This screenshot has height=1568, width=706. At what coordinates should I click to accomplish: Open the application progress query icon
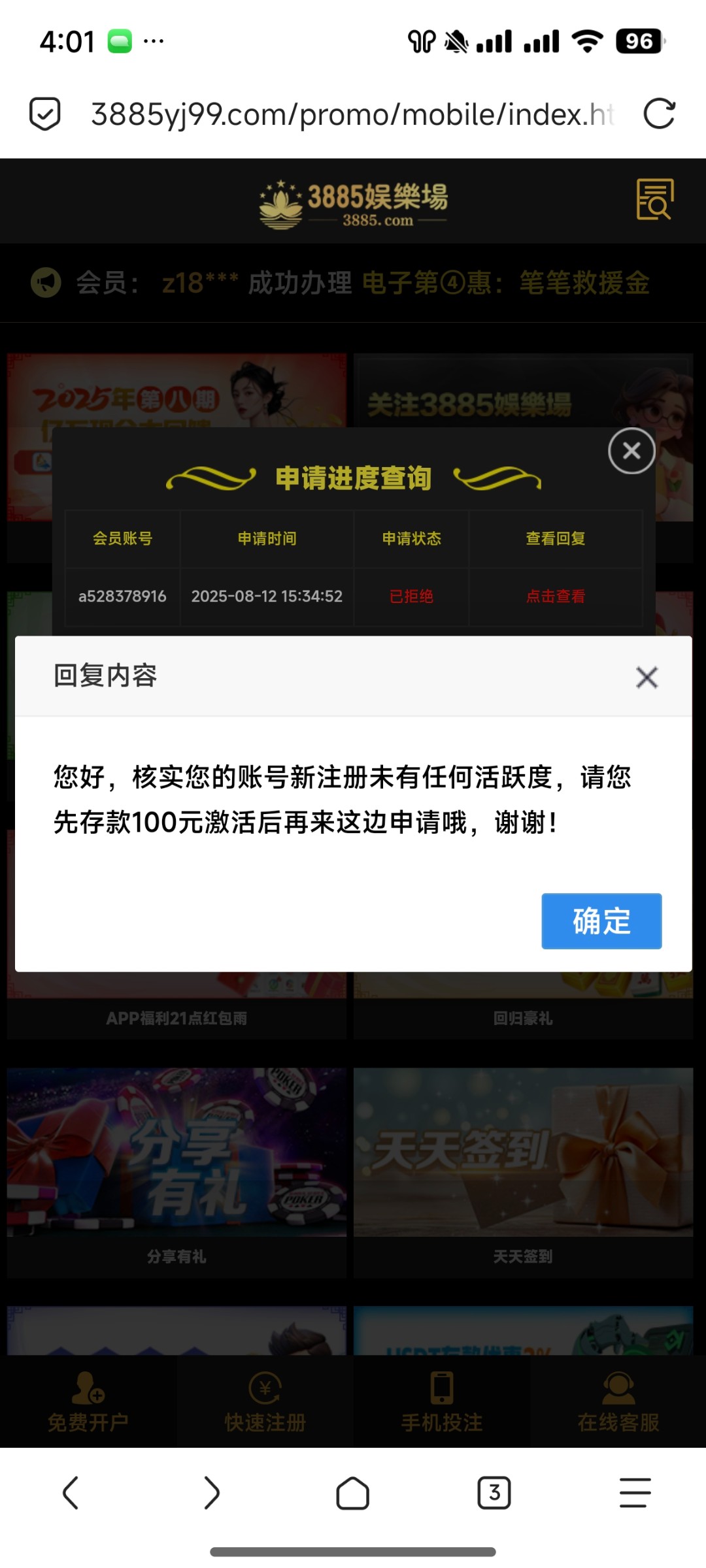[654, 199]
